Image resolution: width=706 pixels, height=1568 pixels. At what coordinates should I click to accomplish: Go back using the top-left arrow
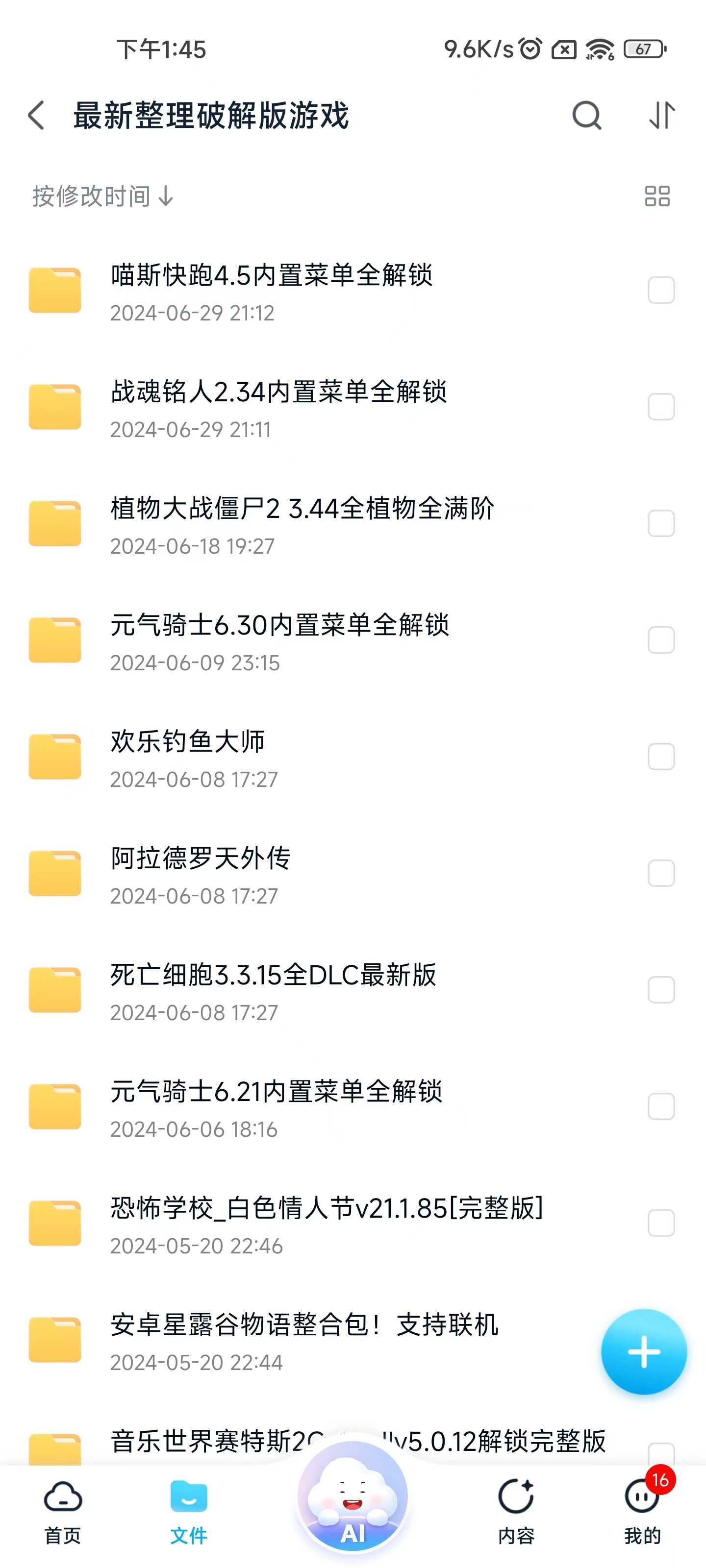point(37,115)
